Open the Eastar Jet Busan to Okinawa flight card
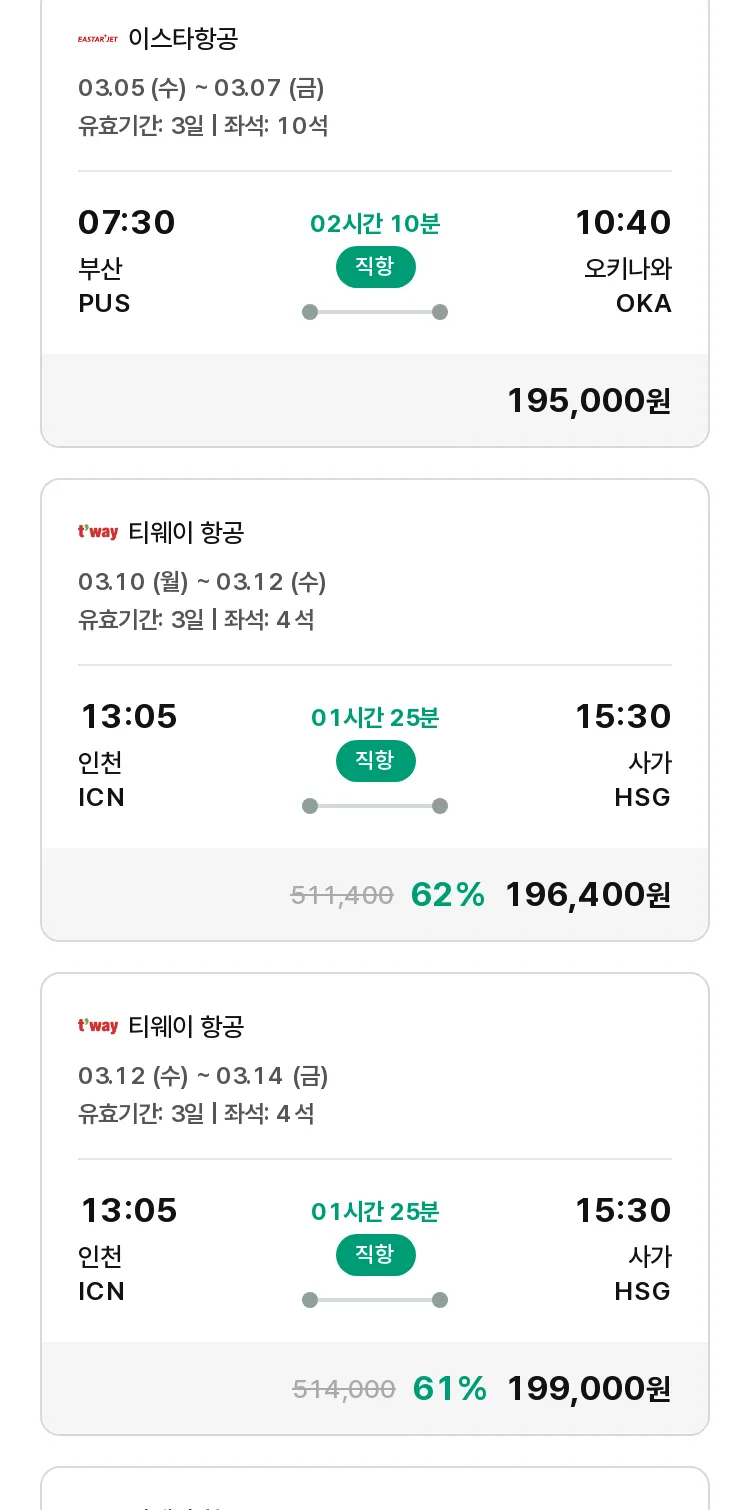The width and height of the screenshot is (750, 1510). tap(375, 220)
